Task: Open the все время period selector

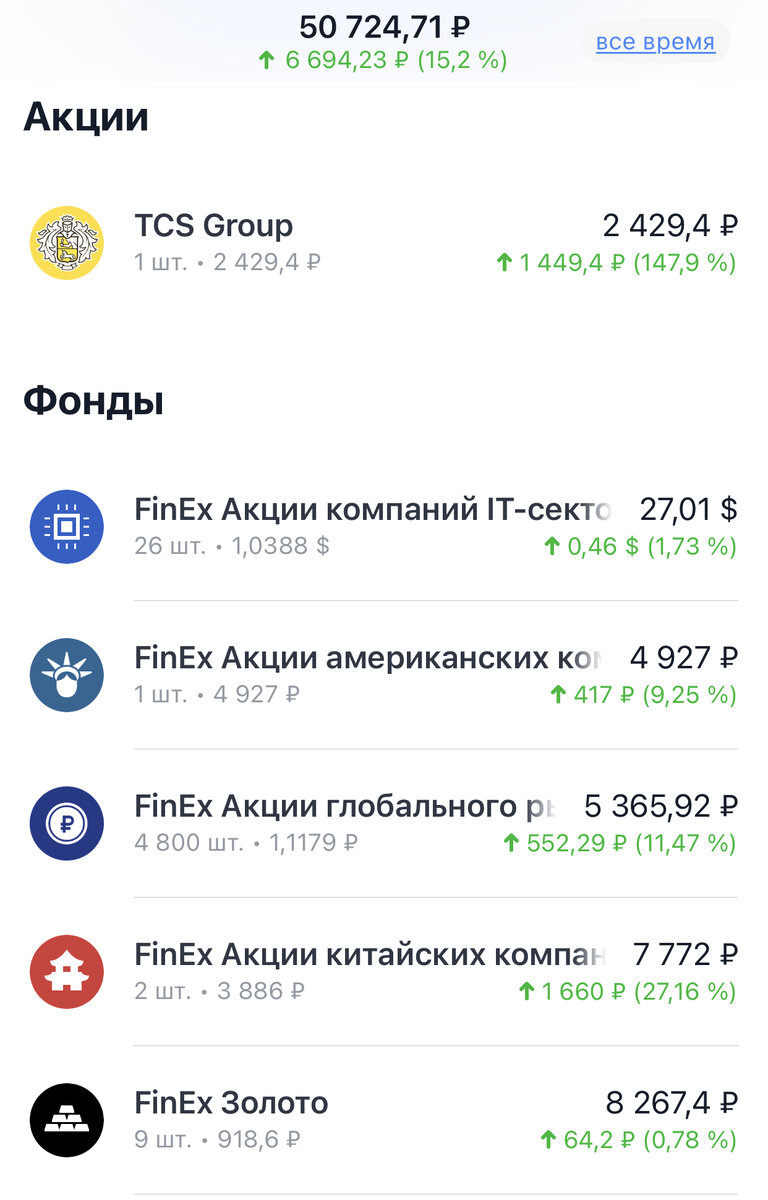Action: click(657, 41)
